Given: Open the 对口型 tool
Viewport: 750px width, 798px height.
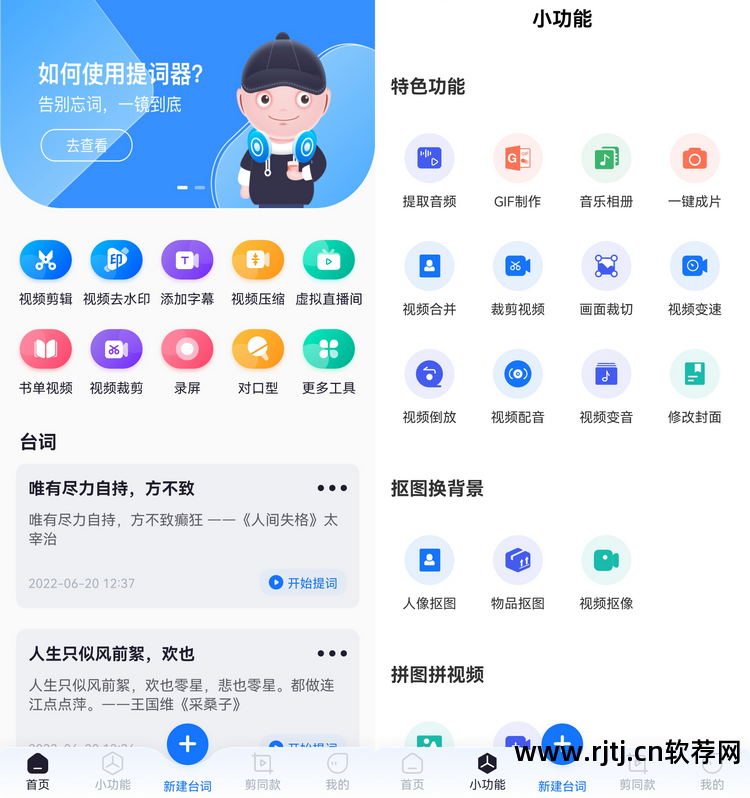Looking at the screenshot, I should click(258, 349).
